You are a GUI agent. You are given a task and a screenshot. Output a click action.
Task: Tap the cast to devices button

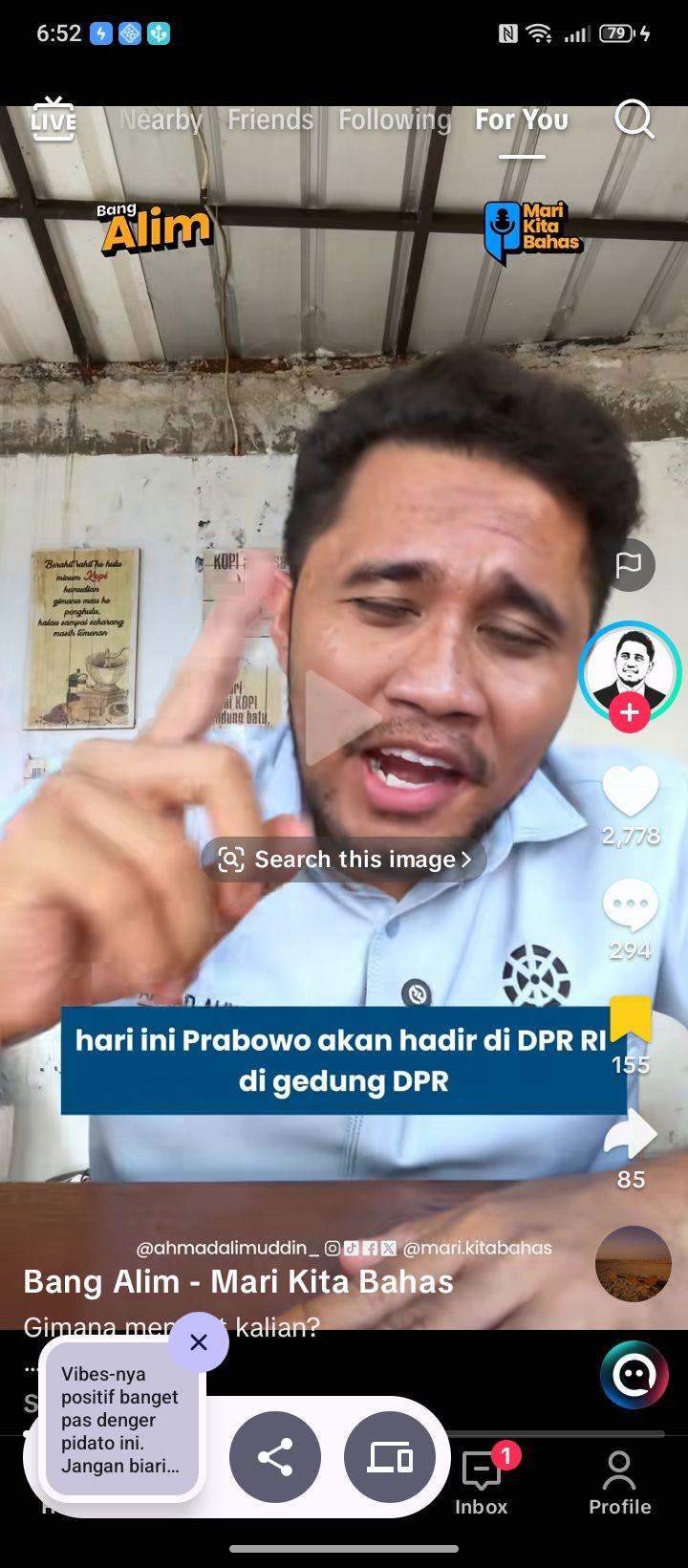(x=390, y=1457)
